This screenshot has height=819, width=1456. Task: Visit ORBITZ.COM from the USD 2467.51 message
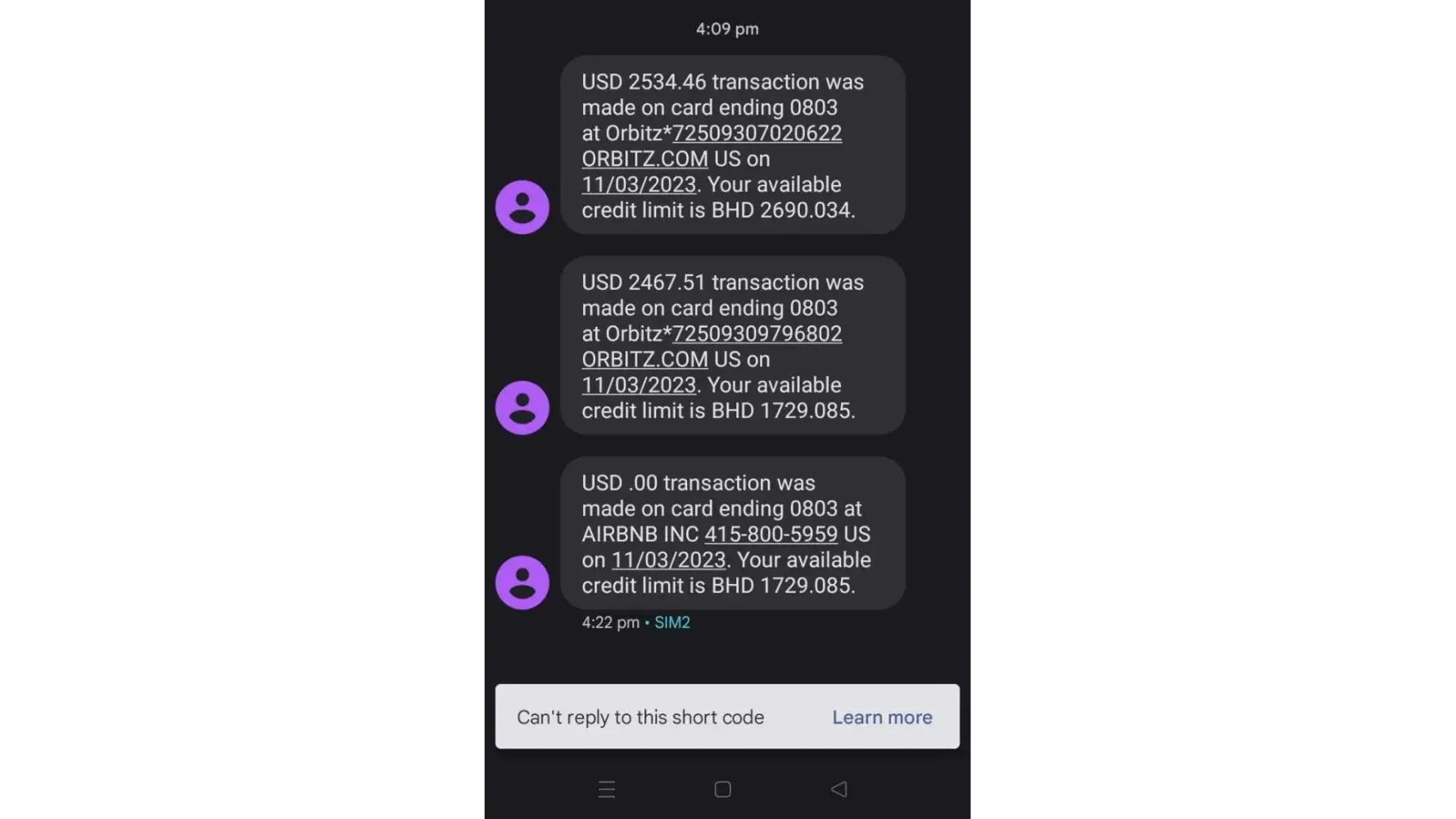(x=644, y=360)
